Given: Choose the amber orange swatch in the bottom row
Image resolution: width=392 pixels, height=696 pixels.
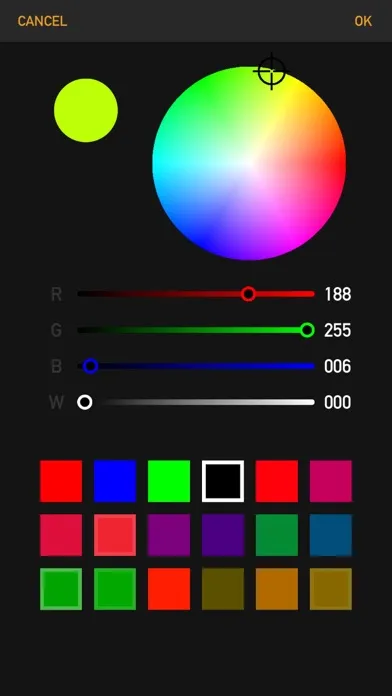Looking at the screenshot, I should tap(277, 589).
